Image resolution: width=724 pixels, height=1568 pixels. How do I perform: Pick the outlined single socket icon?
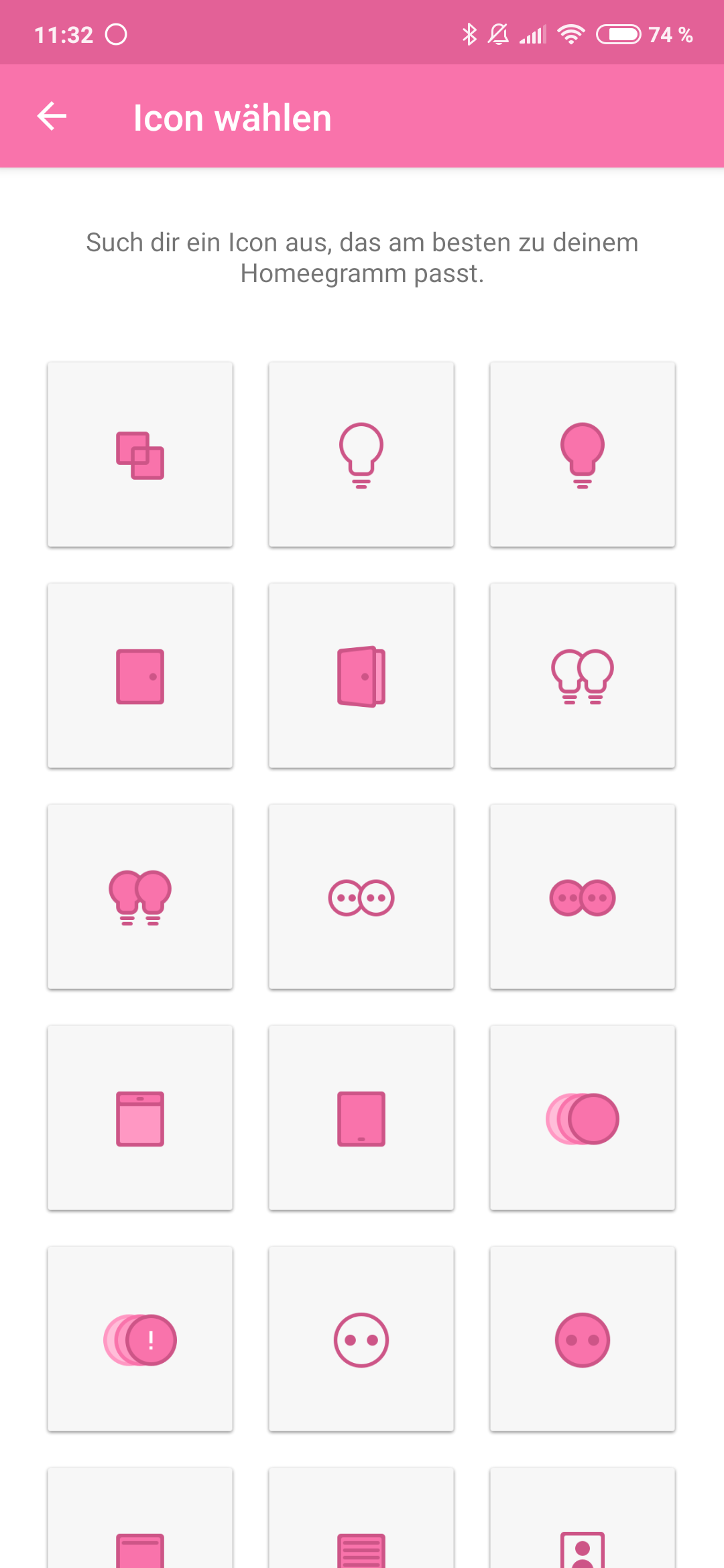(361, 1340)
